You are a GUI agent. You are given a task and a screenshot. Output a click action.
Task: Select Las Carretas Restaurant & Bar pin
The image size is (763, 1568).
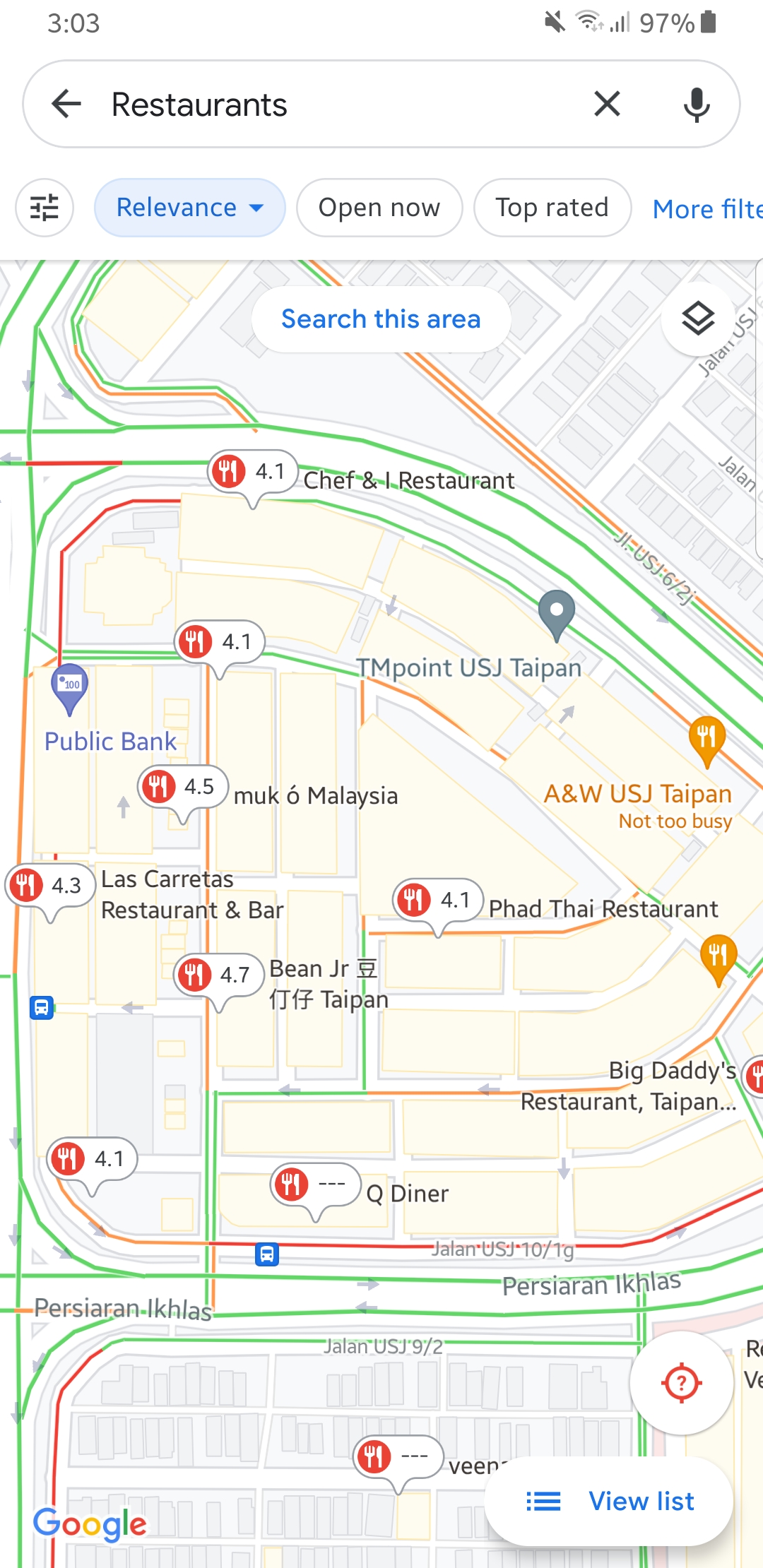pyautogui.click(x=49, y=886)
